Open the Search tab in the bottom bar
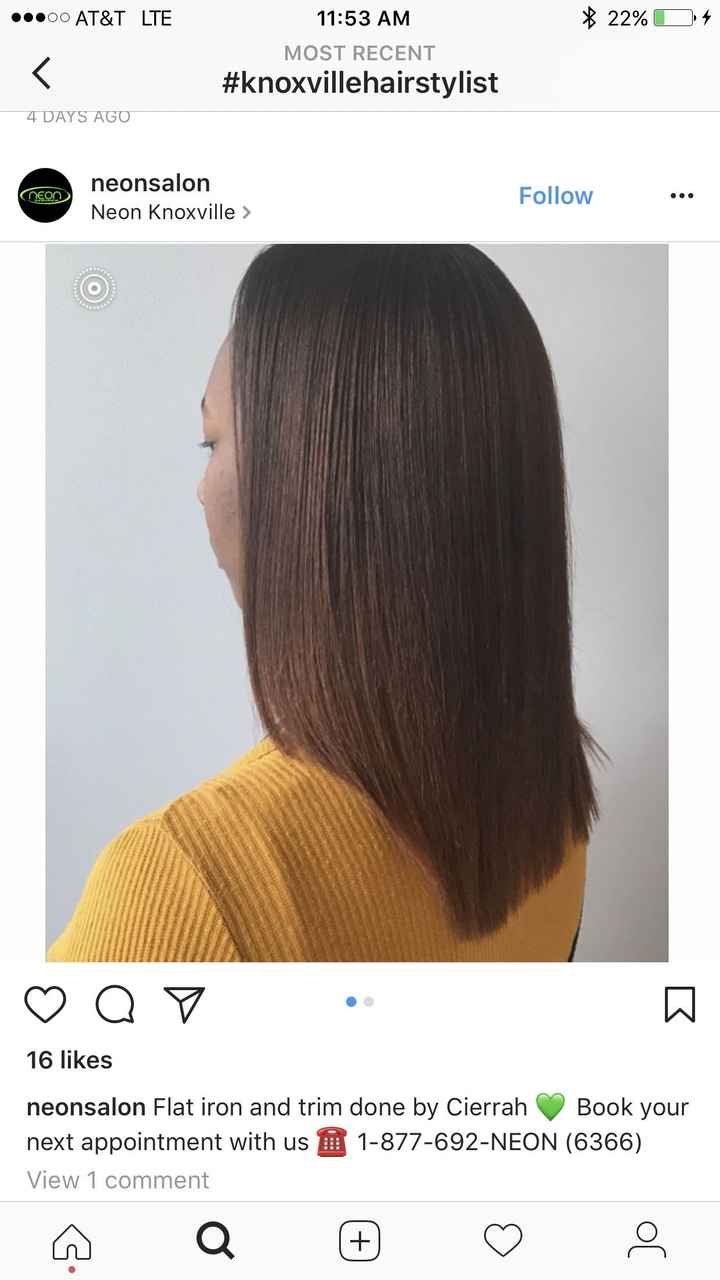This screenshot has width=720, height=1280. [215, 1240]
